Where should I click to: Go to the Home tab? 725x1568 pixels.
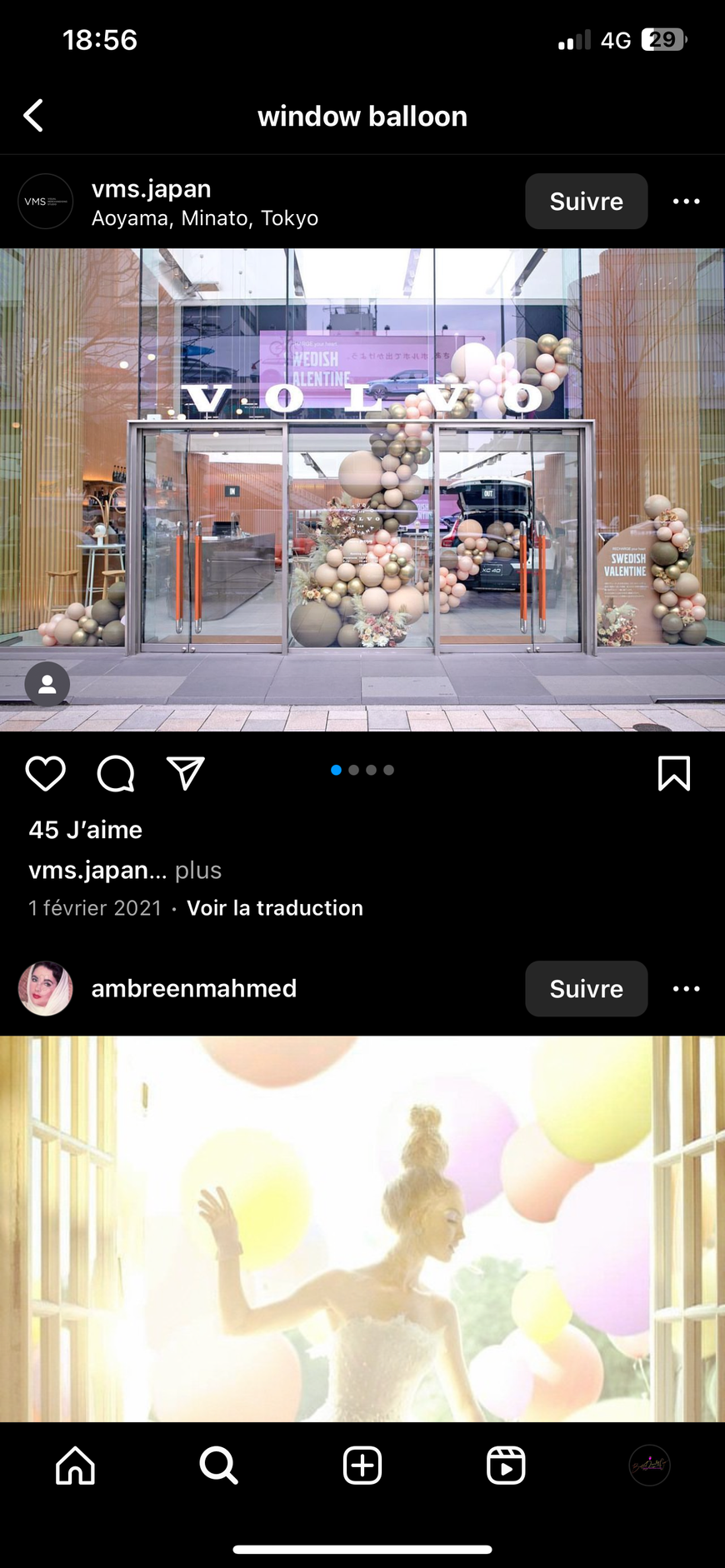coord(76,1465)
